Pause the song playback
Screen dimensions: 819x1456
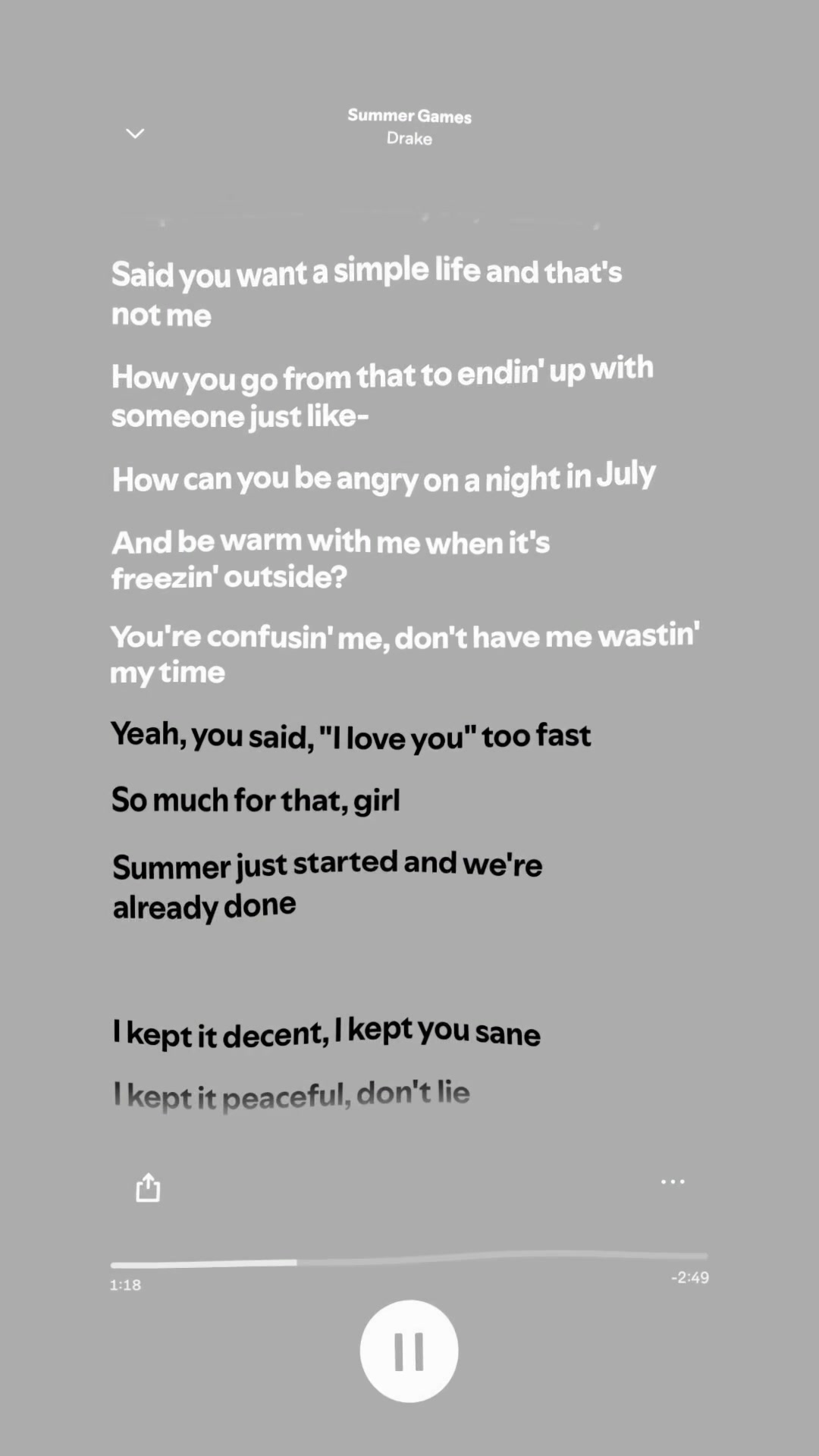(409, 1351)
